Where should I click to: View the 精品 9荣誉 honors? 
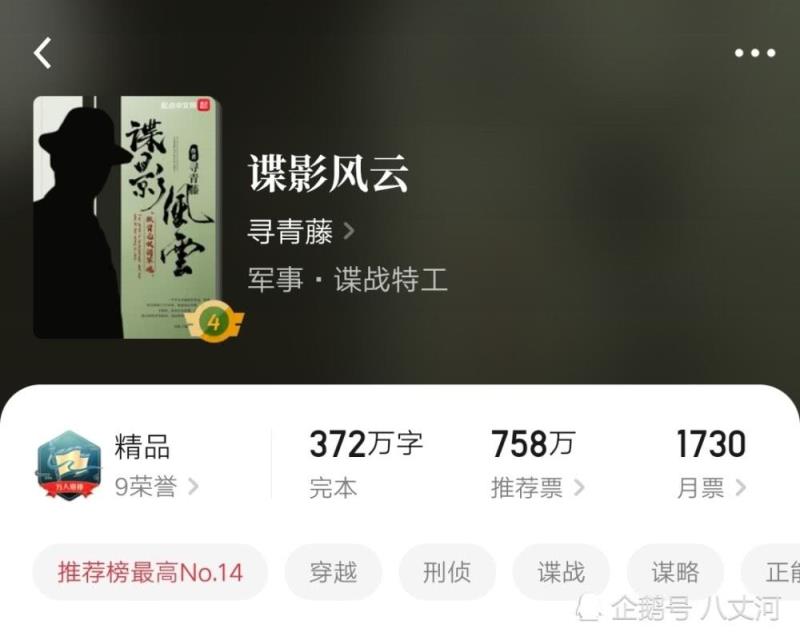156,466
